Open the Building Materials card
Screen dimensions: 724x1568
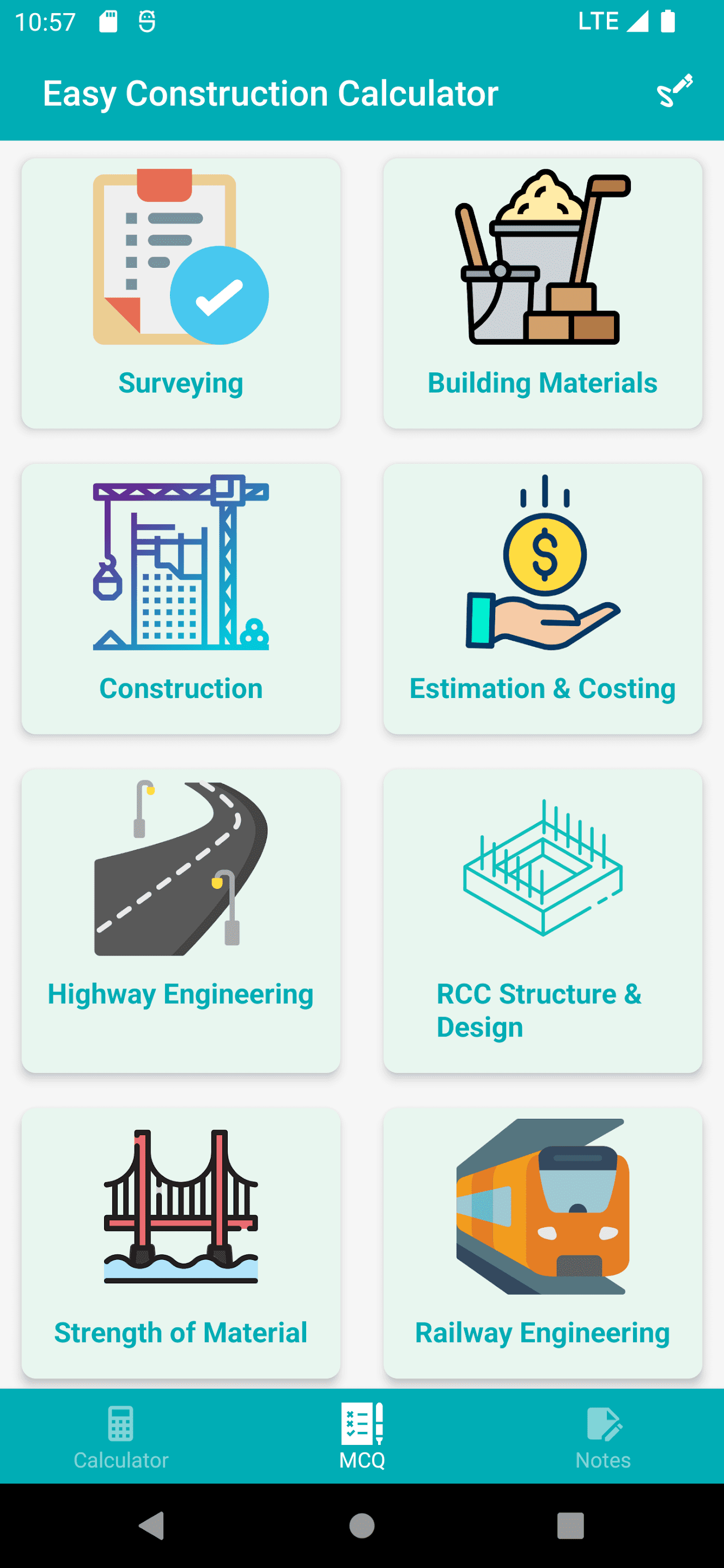tap(542, 293)
